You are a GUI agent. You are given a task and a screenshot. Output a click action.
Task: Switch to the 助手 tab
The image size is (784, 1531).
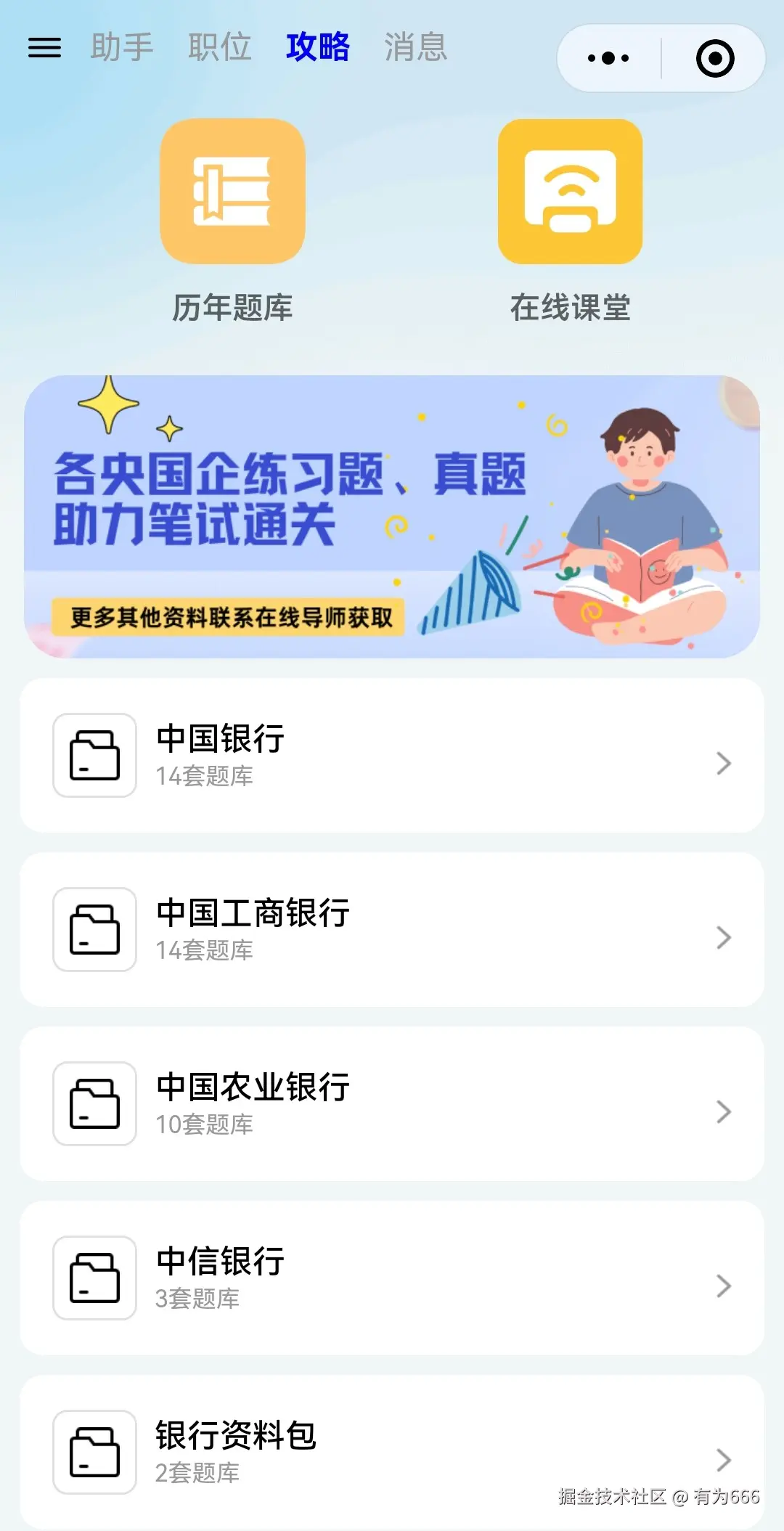122,48
